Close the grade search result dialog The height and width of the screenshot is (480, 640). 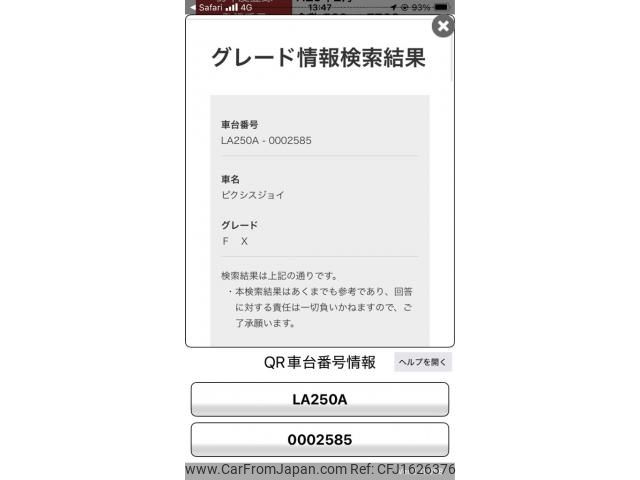click(442, 26)
